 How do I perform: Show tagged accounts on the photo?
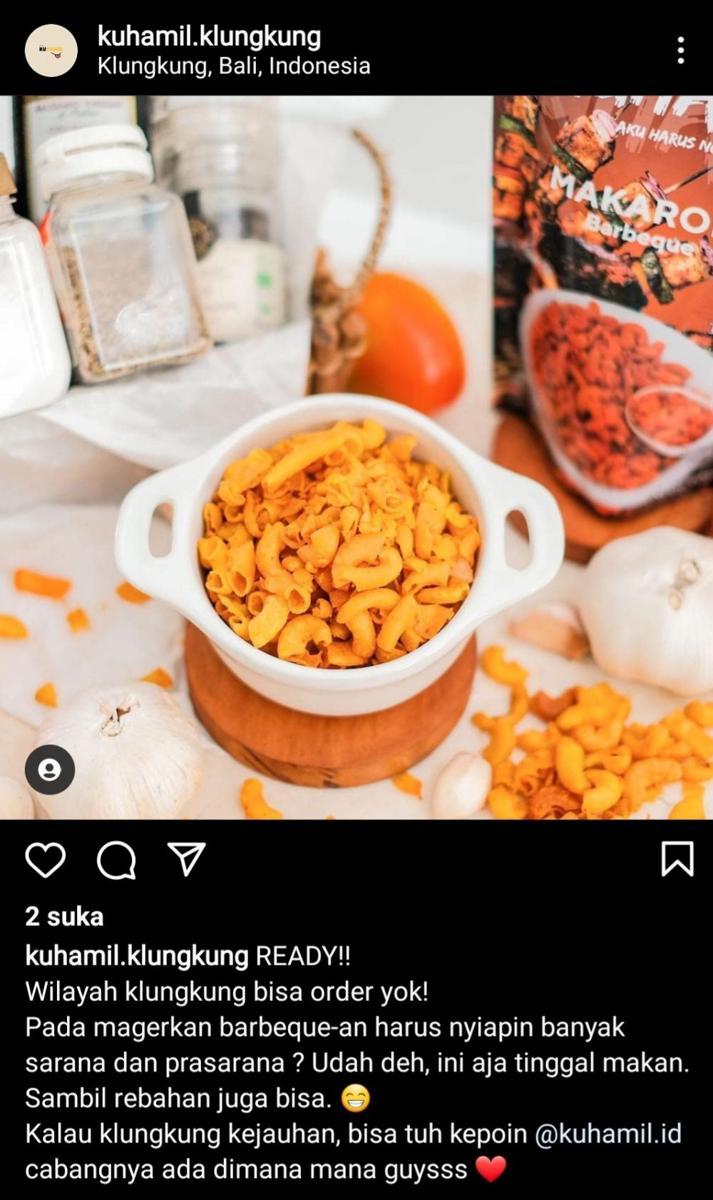50,770
